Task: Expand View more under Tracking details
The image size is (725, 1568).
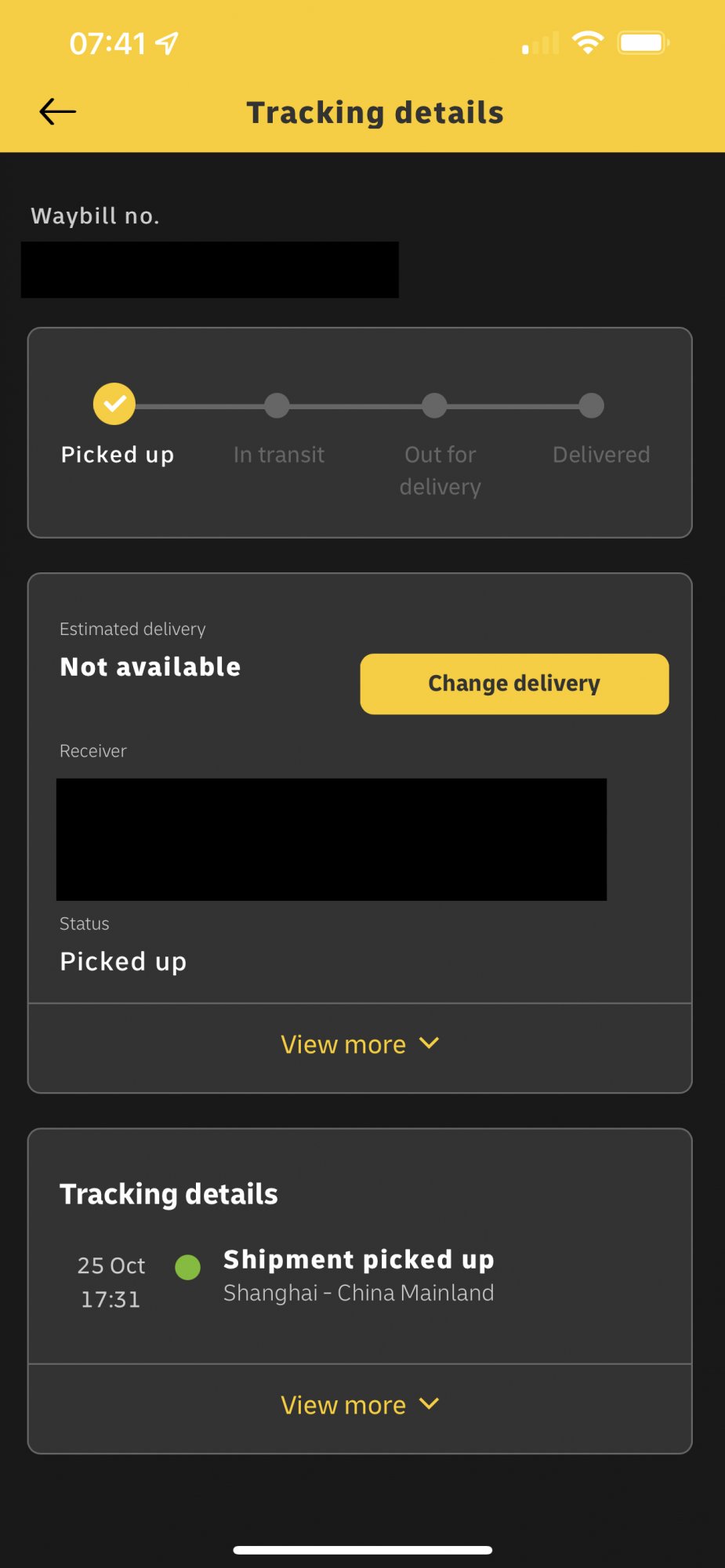Action: pyautogui.click(x=360, y=1406)
